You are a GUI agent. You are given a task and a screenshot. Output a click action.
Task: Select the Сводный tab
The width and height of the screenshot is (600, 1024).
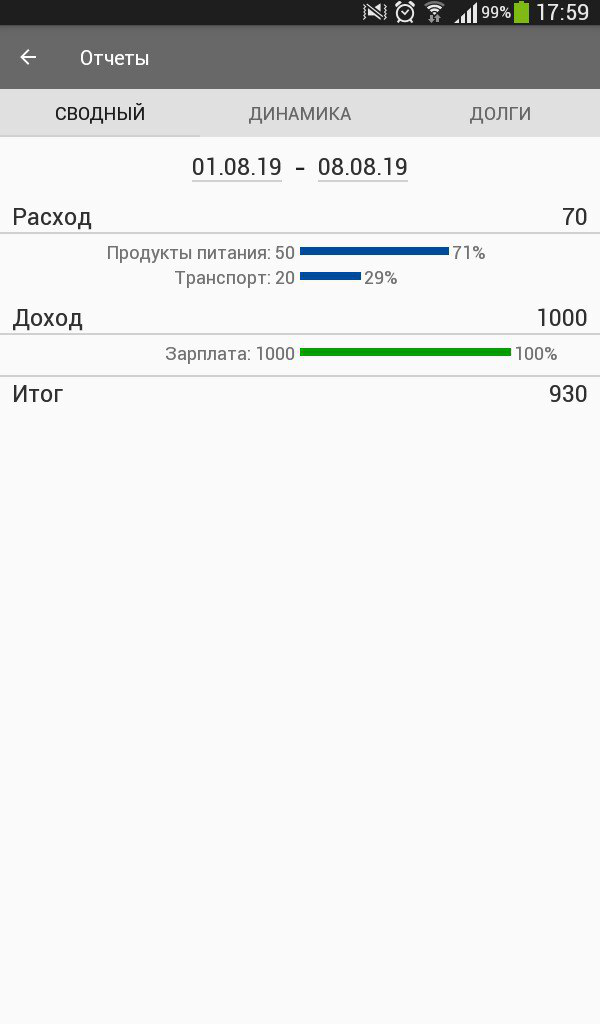pyautogui.click(x=100, y=113)
